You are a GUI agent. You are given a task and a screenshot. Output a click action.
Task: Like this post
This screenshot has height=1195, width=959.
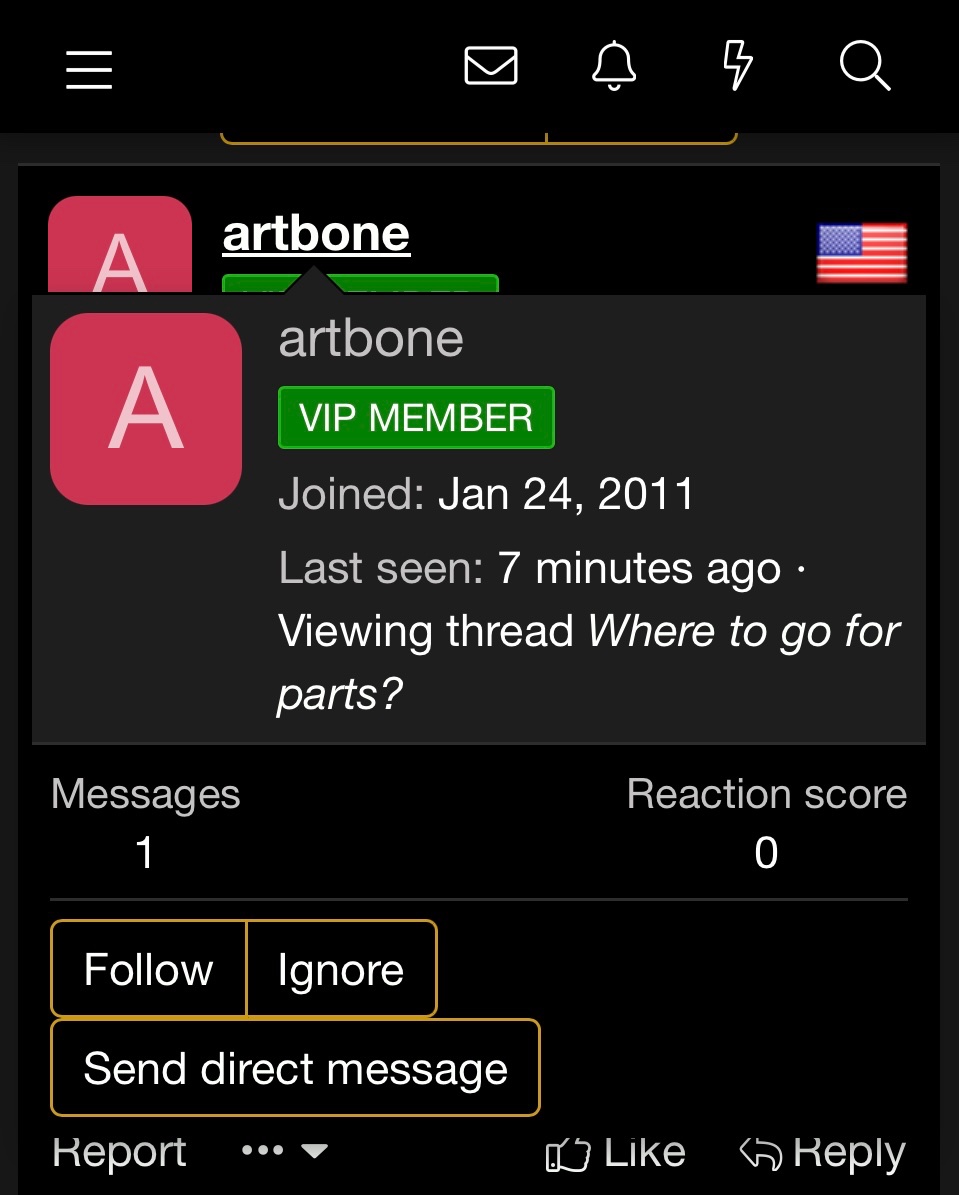[x=616, y=1153]
